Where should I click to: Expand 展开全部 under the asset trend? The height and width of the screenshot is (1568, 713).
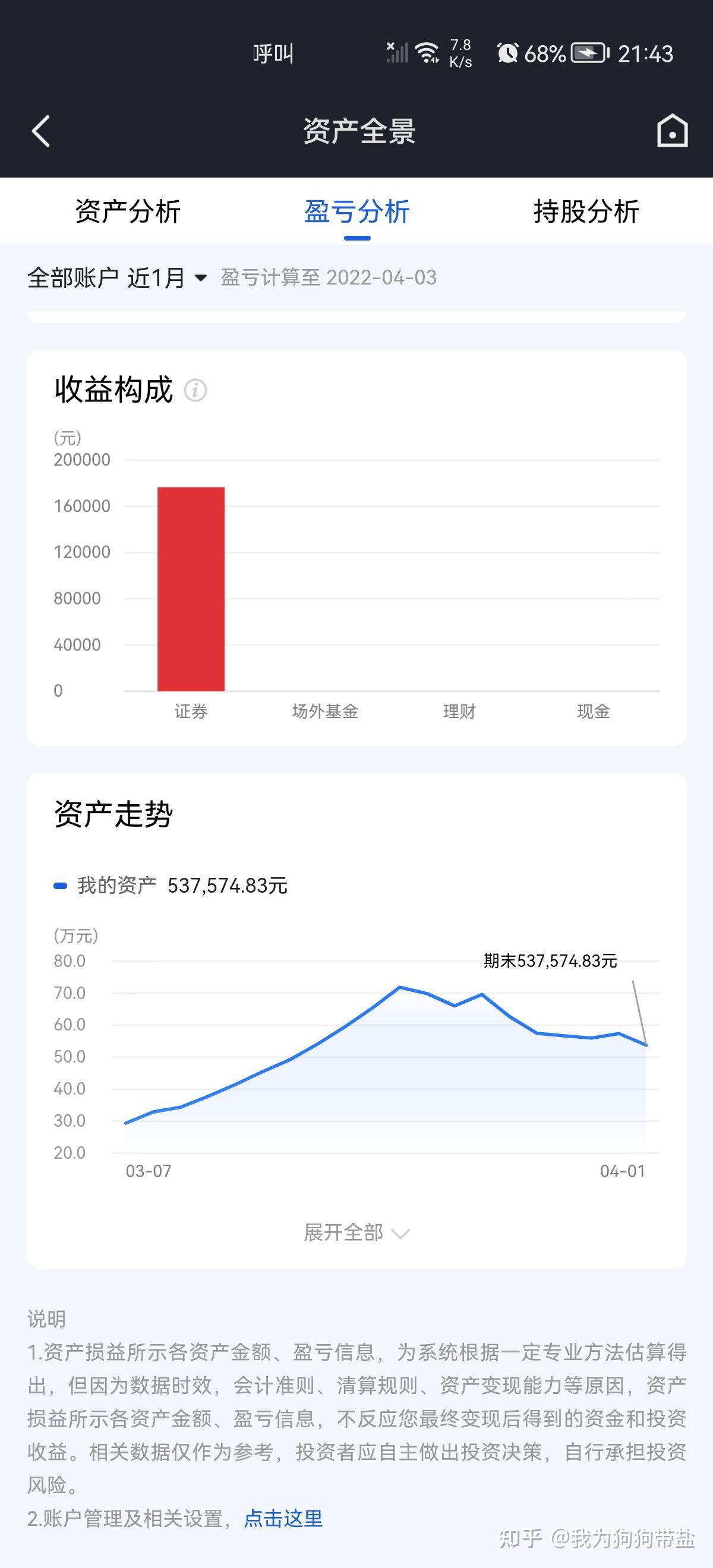pos(357,1232)
